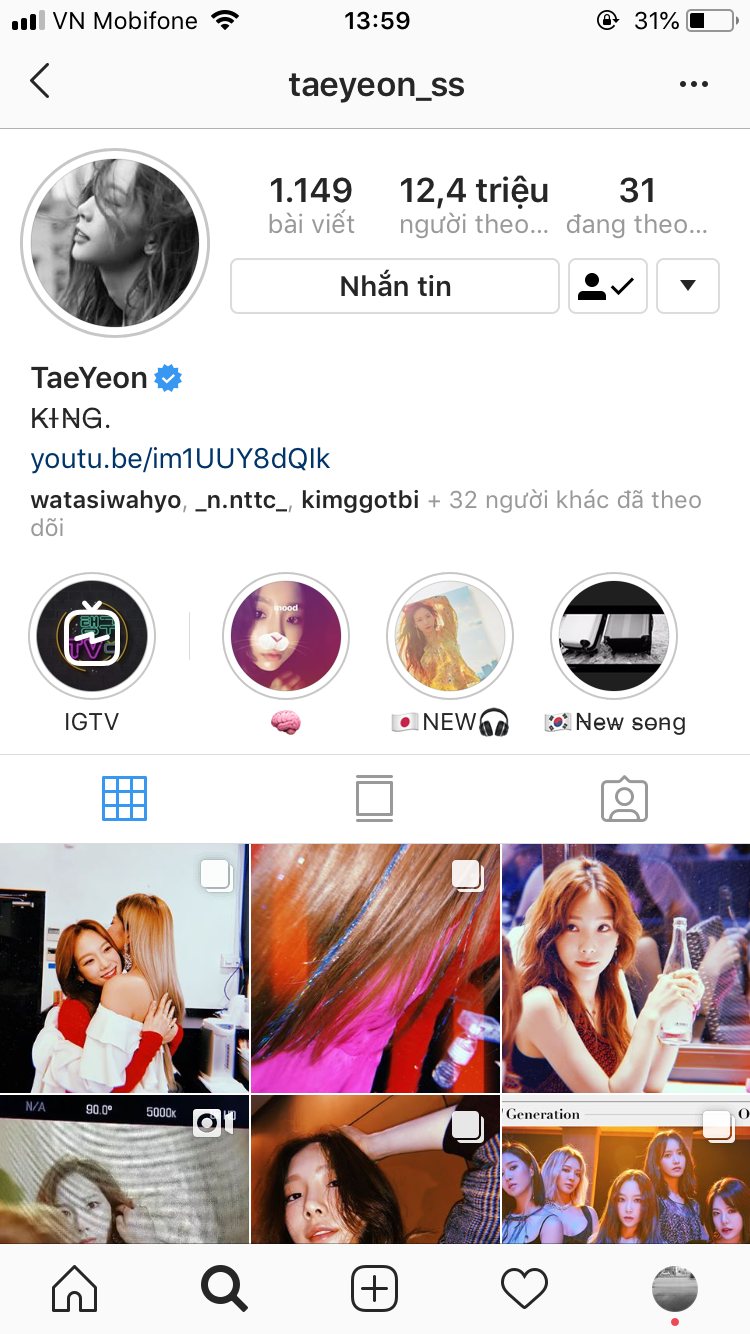Open the following status button with checkmark
This screenshot has width=750, height=1334.
(x=608, y=286)
